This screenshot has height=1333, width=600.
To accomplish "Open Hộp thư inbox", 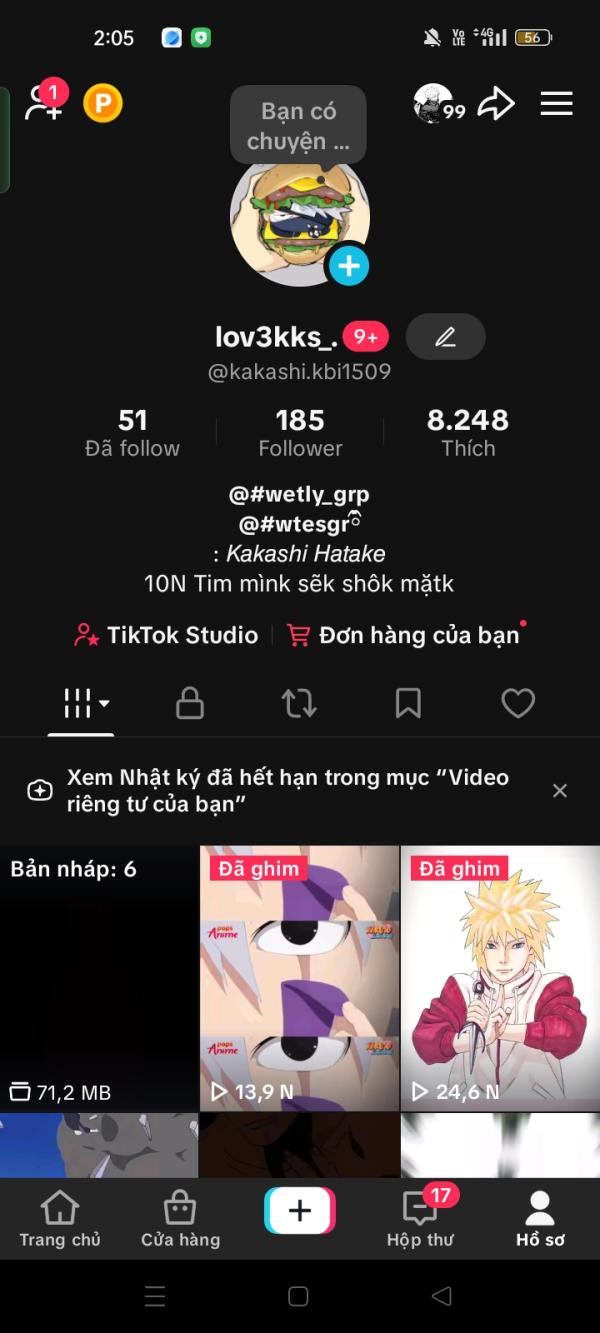I will point(420,1220).
